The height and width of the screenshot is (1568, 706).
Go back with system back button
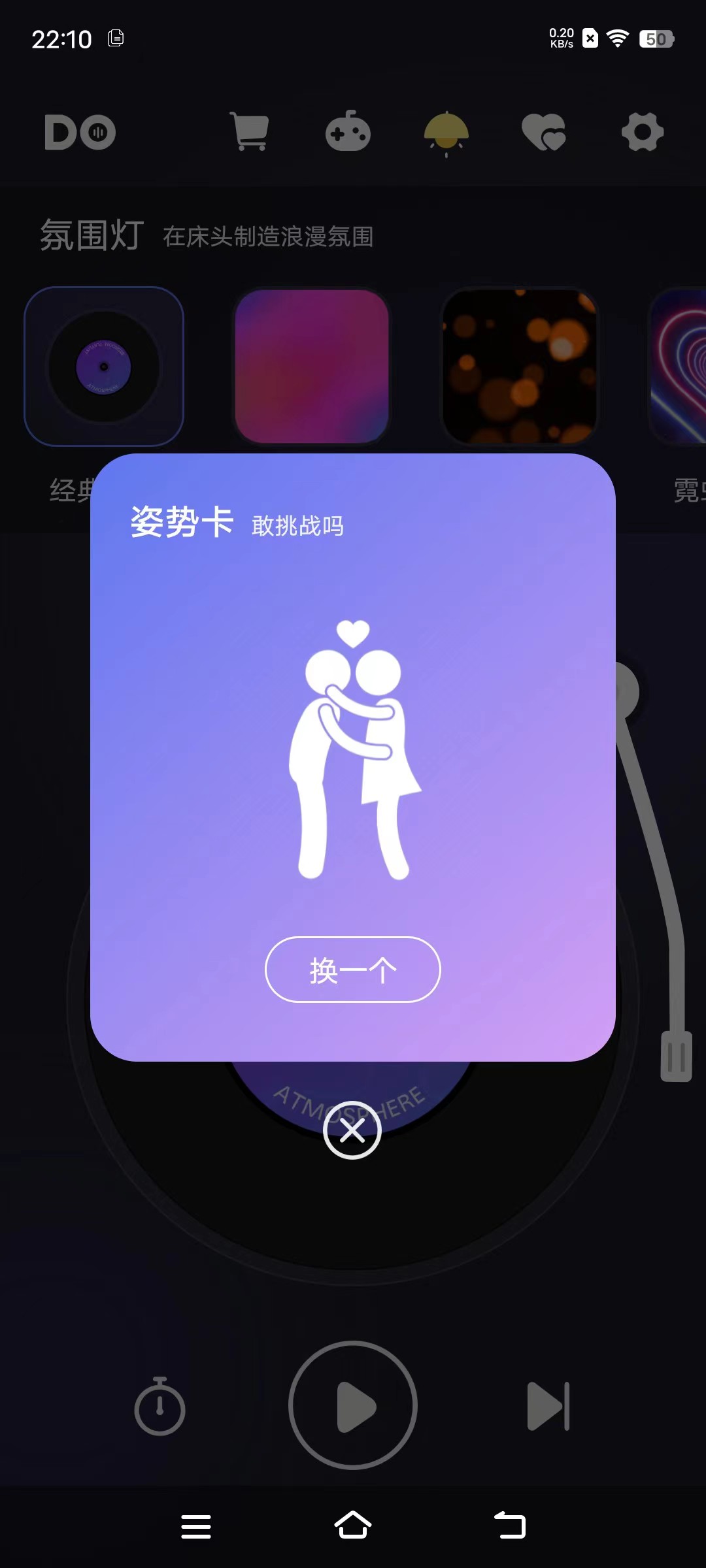click(510, 1526)
